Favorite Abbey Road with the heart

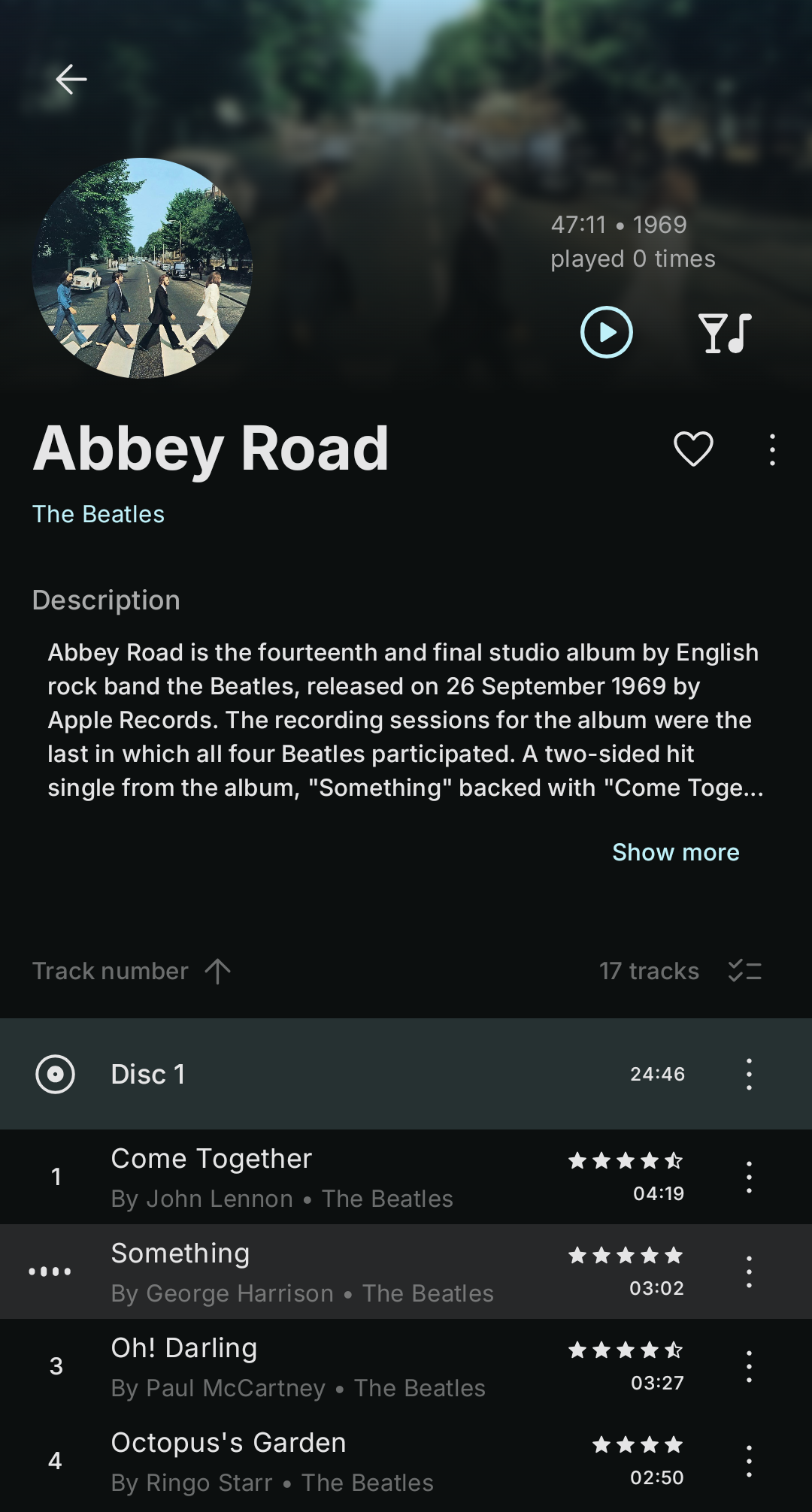[692, 449]
